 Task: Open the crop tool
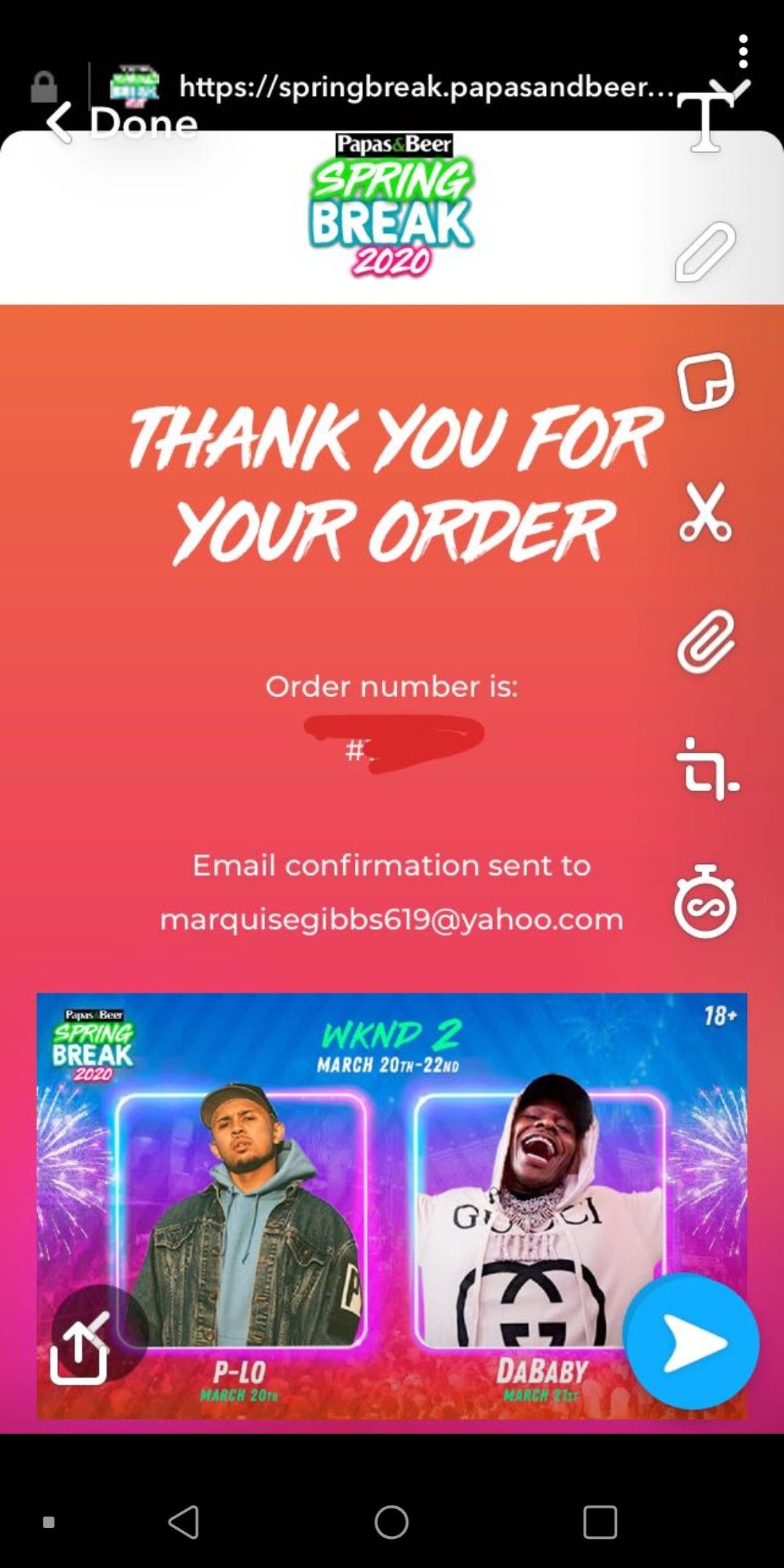[706, 770]
